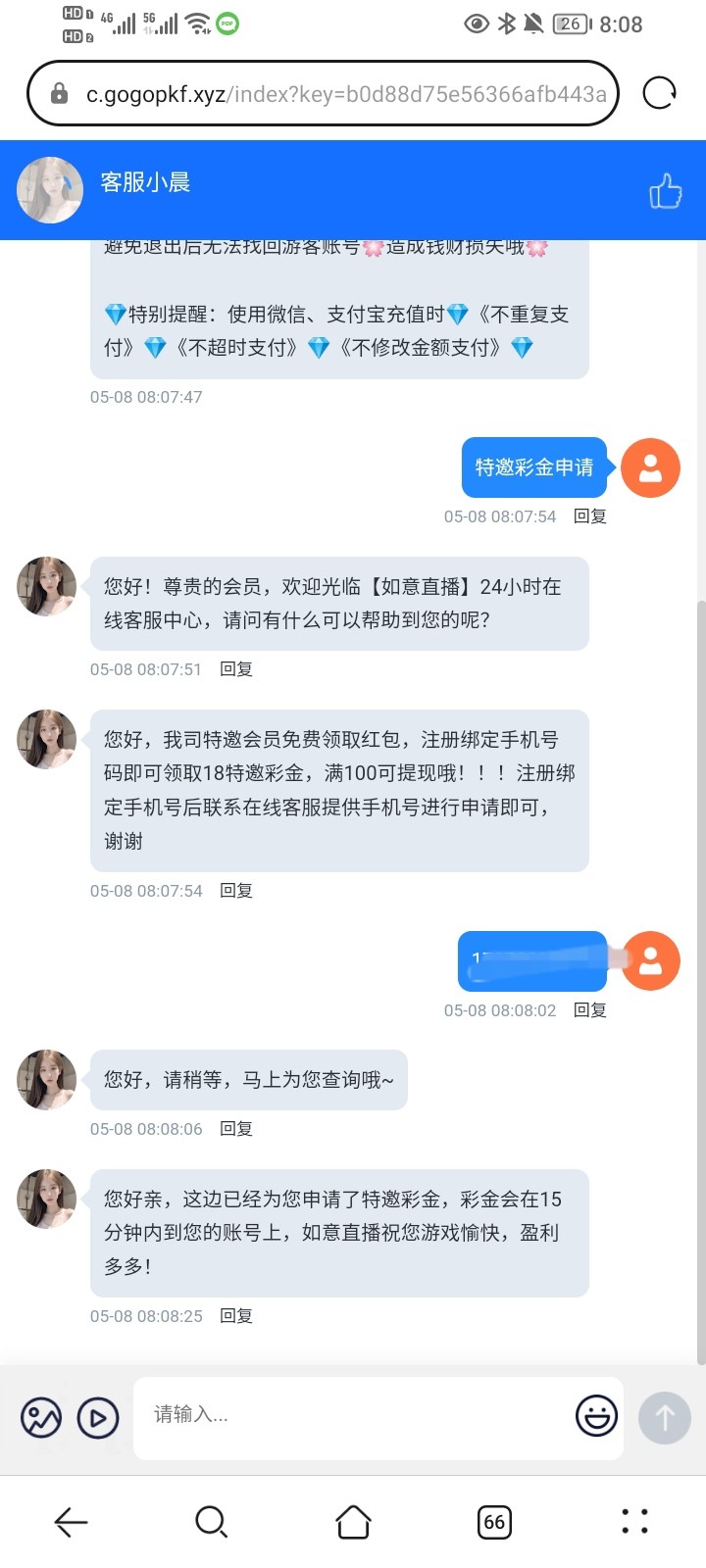The width and height of the screenshot is (706, 1568).
Task: Go back in the browser
Action: coord(71,1522)
